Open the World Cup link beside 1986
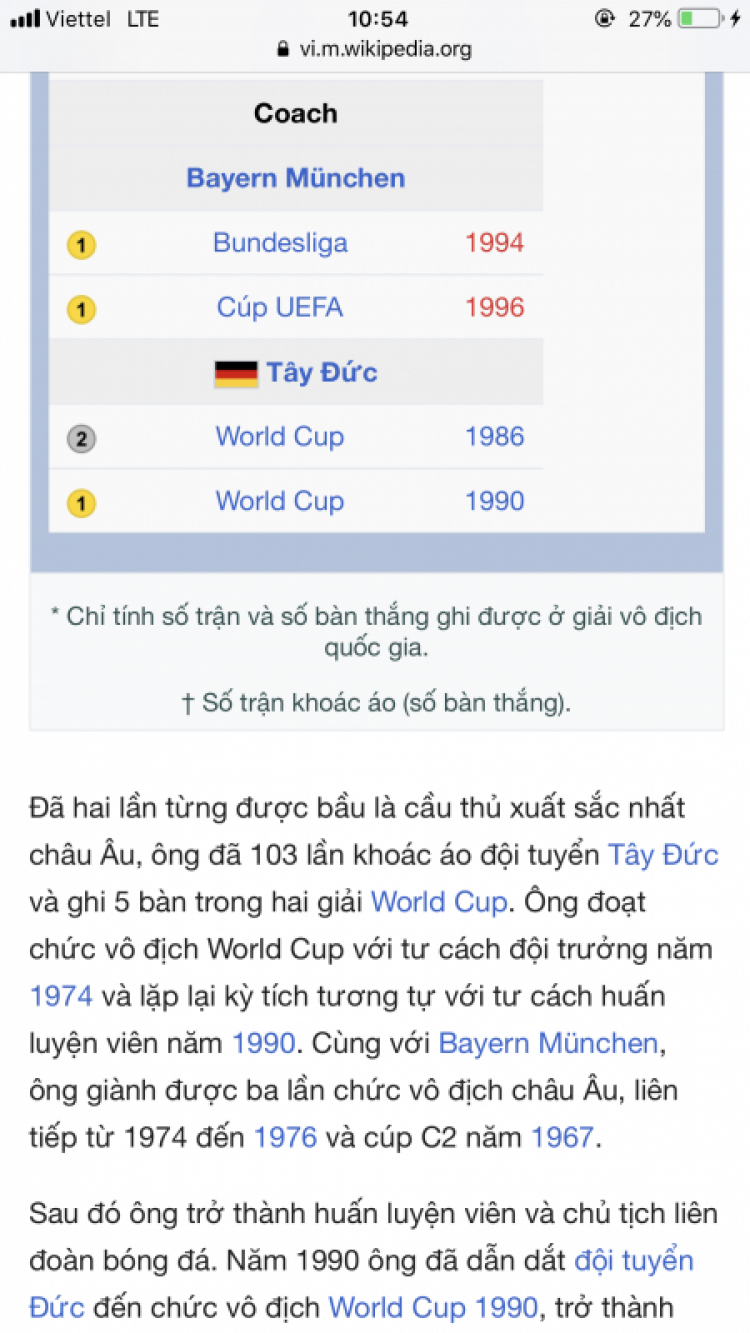The height and width of the screenshot is (1333, 750). tap(280, 437)
